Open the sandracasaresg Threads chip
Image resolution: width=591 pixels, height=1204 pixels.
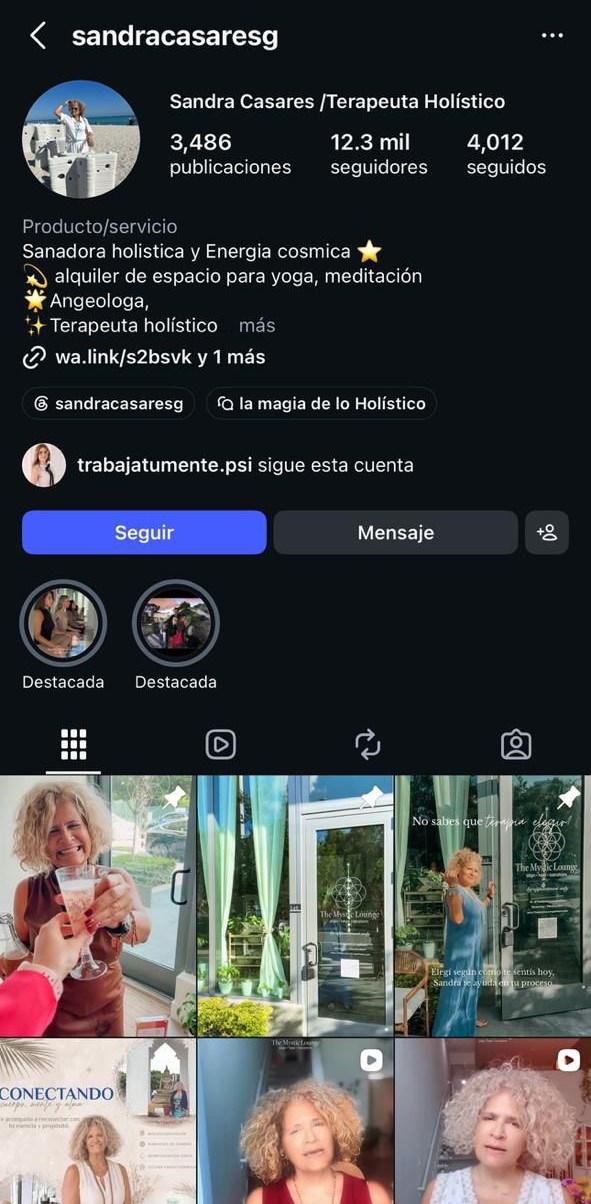click(109, 404)
